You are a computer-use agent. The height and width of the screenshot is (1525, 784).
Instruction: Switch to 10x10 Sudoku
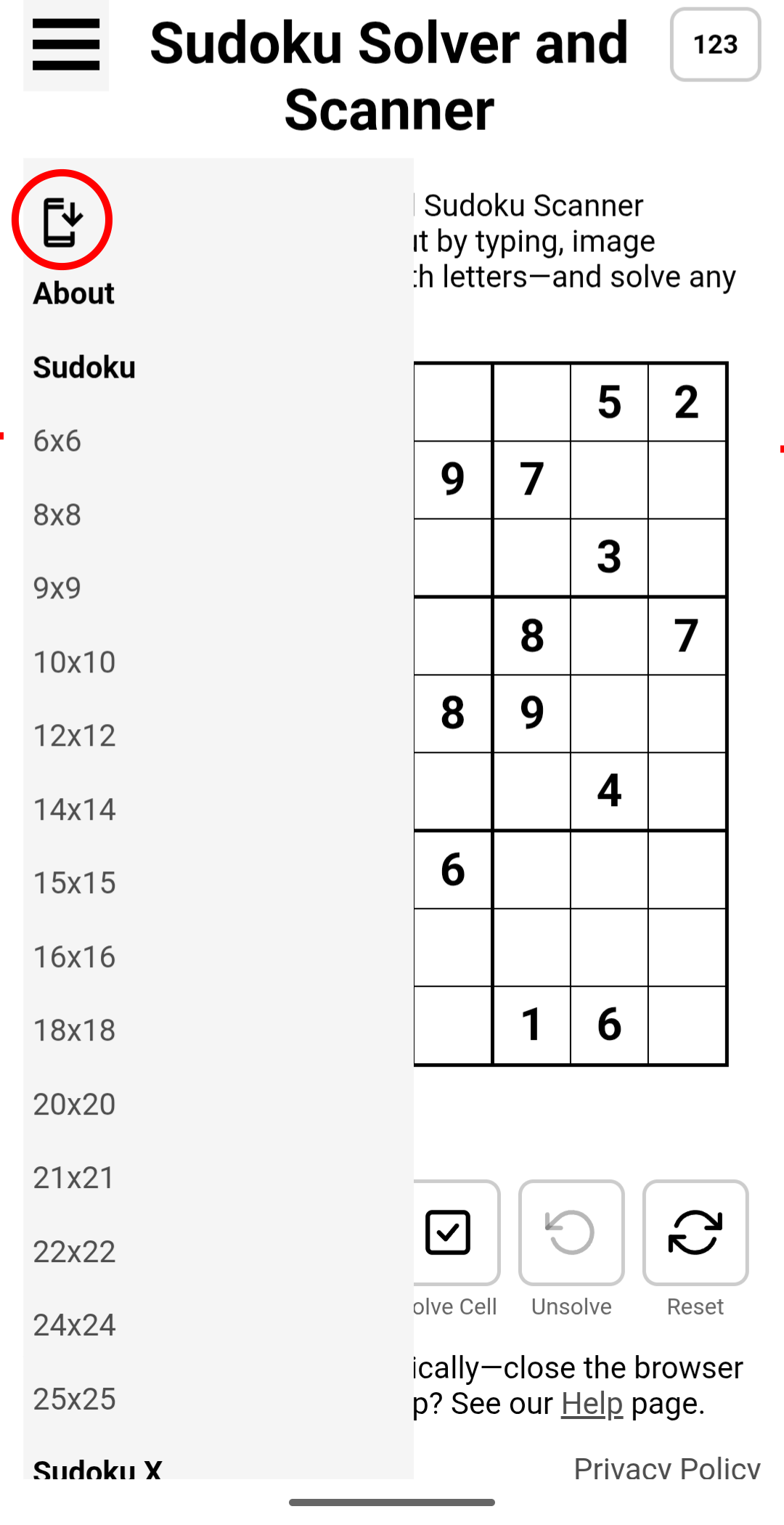click(x=74, y=662)
